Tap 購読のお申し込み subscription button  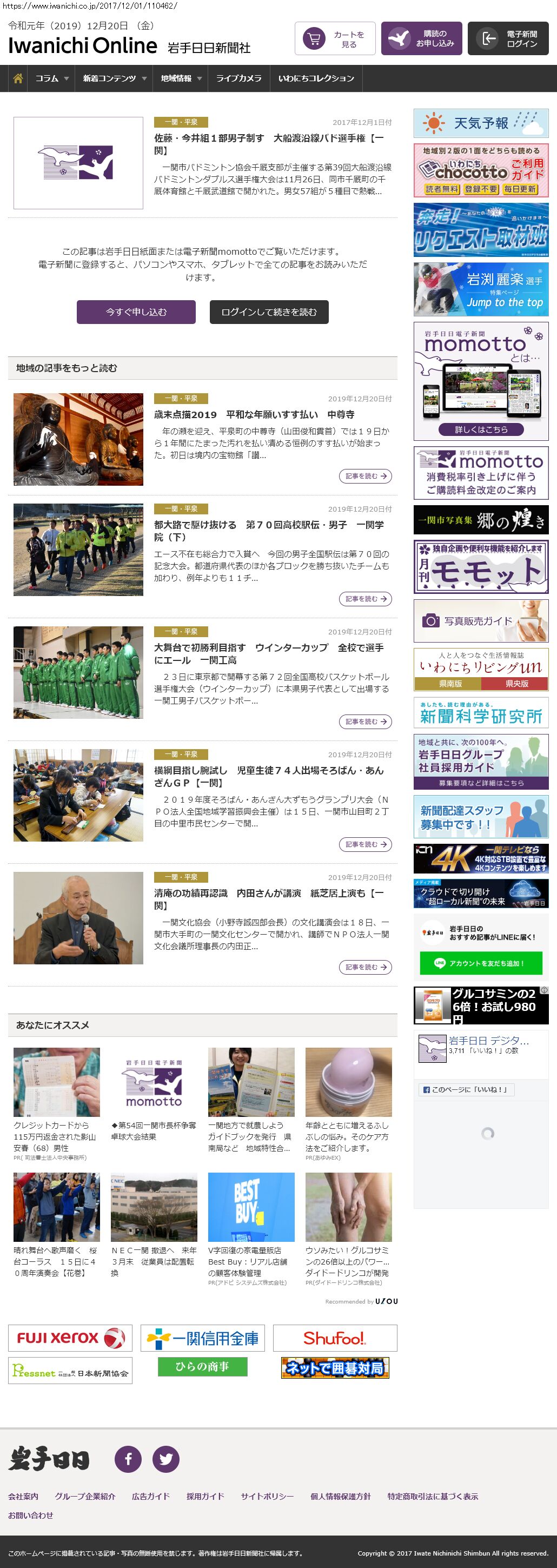421,39
